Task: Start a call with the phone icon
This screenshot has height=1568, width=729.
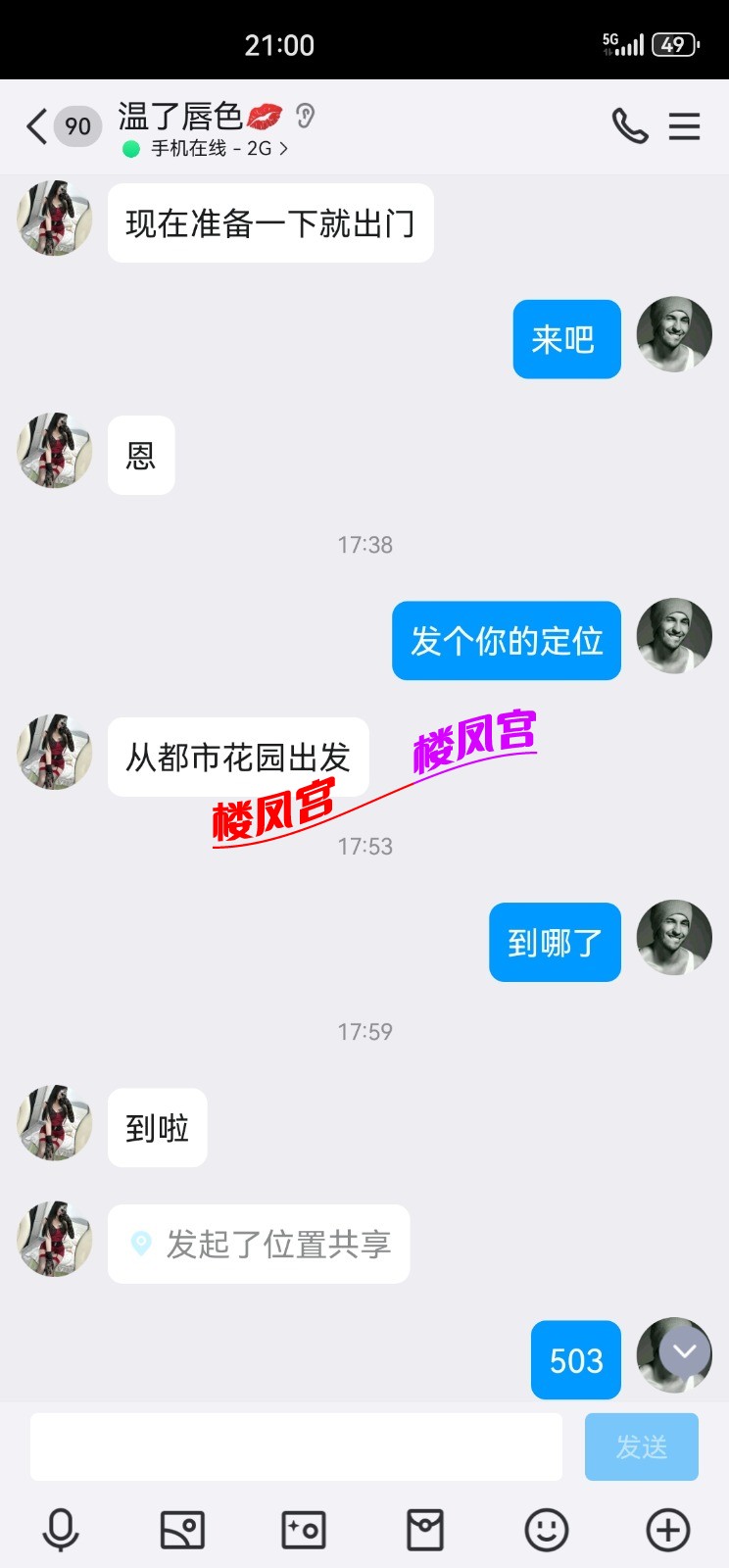Action: [x=630, y=125]
